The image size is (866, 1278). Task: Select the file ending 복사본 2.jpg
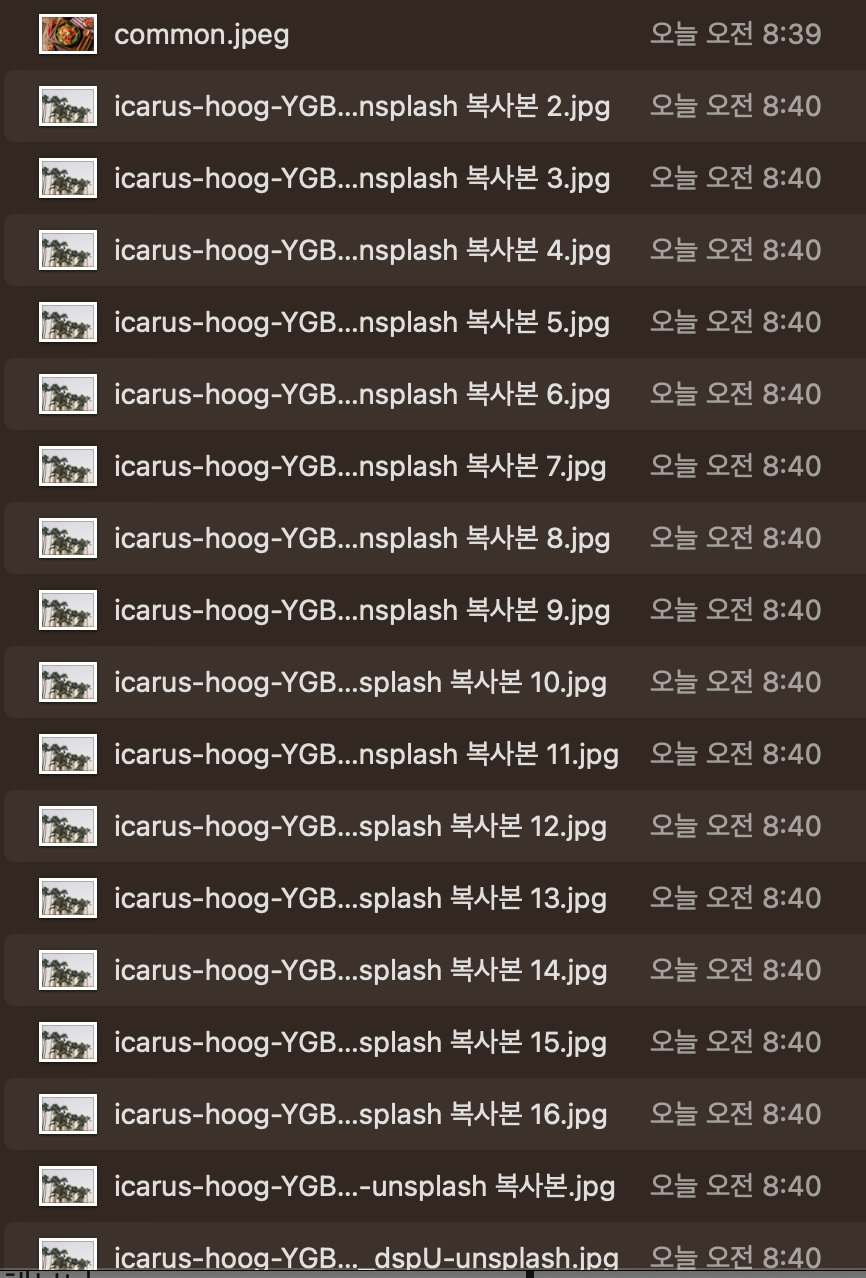(x=362, y=106)
